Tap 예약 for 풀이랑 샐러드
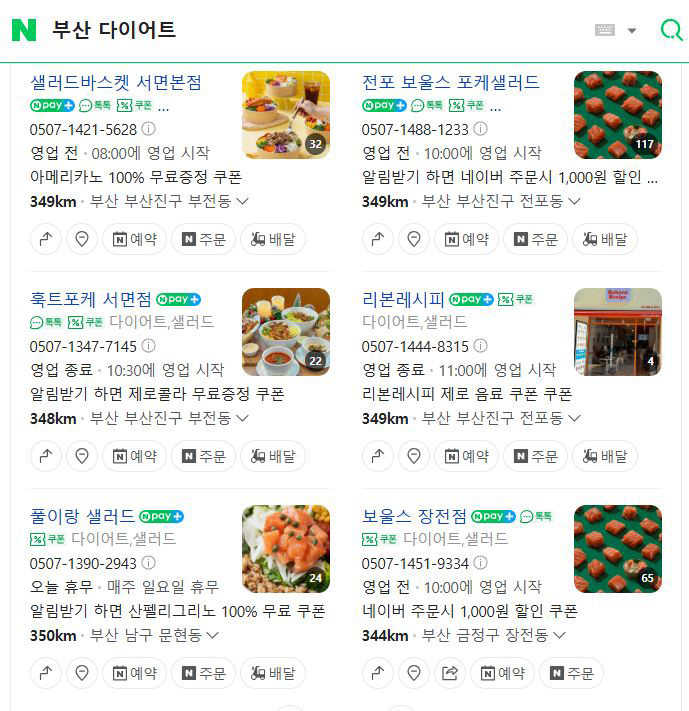689x711 pixels. [x=134, y=673]
